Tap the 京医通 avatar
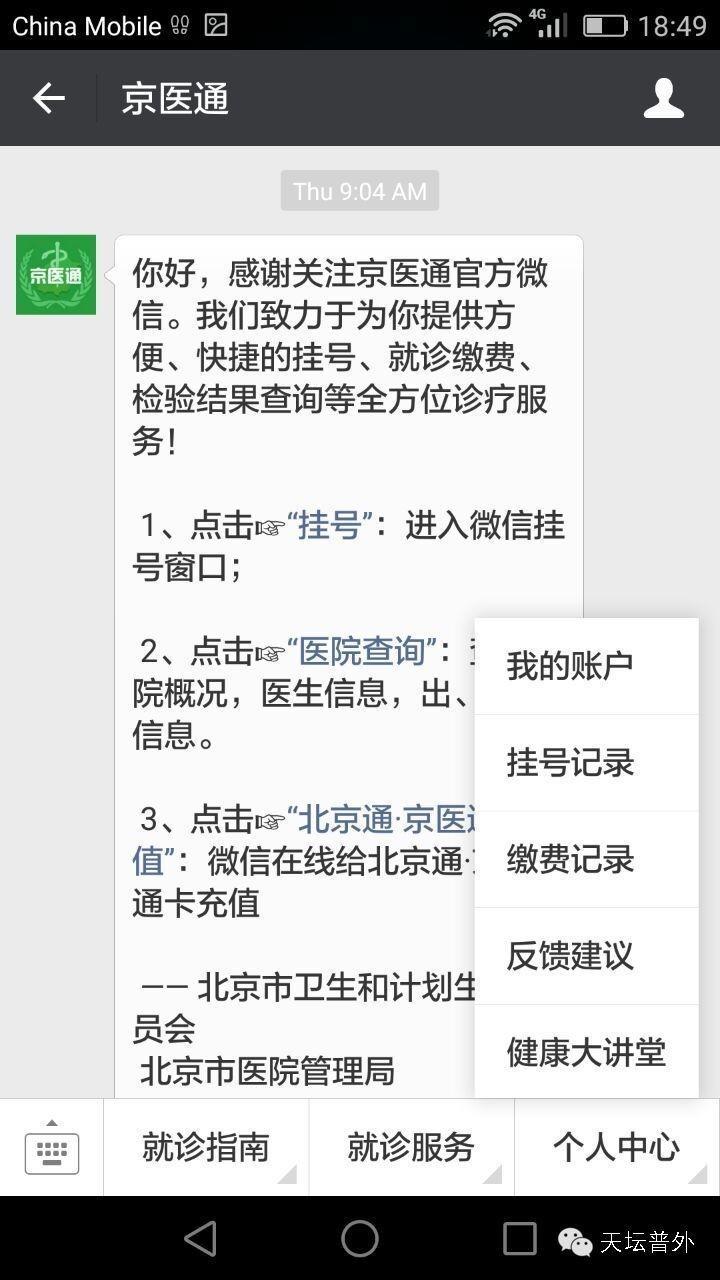This screenshot has width=720, height=1280. tap(56, 275)
